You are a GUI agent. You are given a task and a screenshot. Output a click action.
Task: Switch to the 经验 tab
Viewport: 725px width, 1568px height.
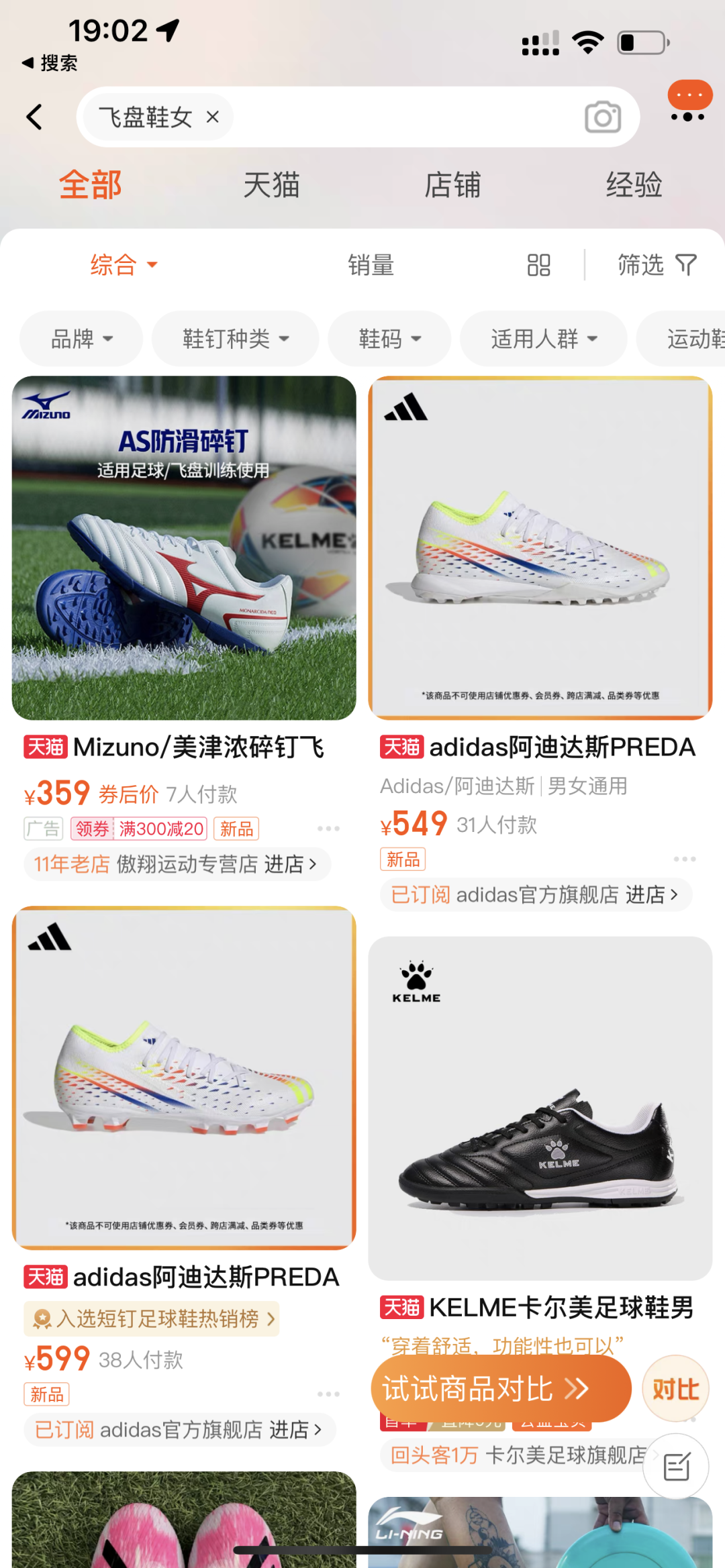[x=634, y=185]
